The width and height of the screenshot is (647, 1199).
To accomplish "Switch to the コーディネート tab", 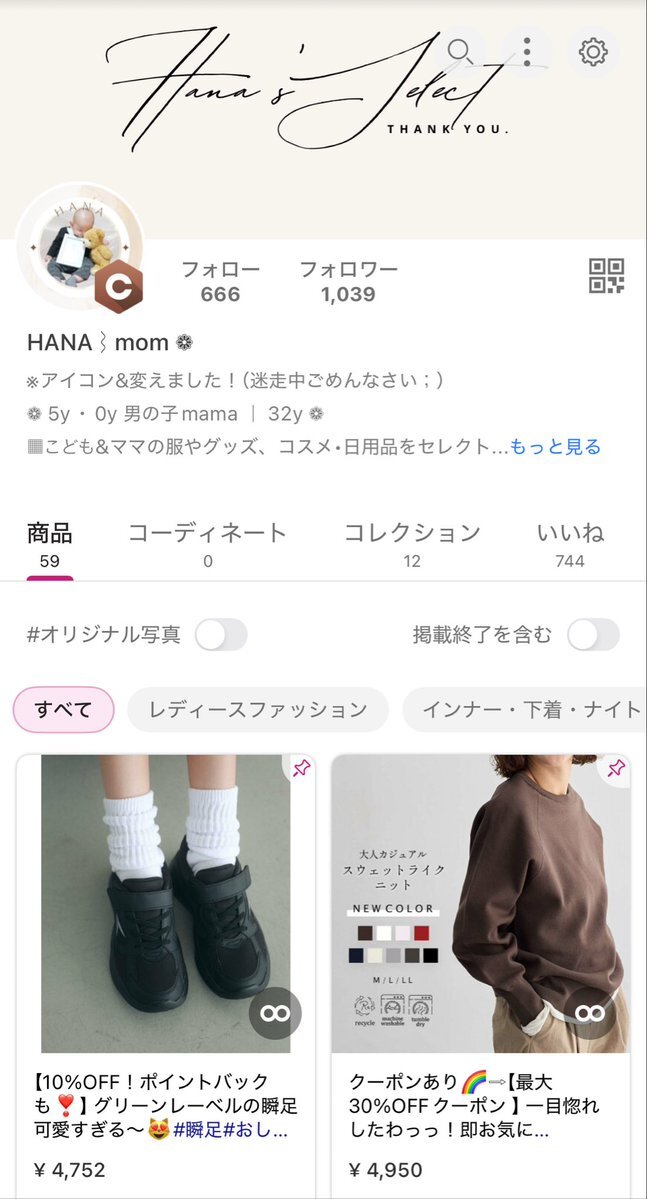I will point(207,544).
